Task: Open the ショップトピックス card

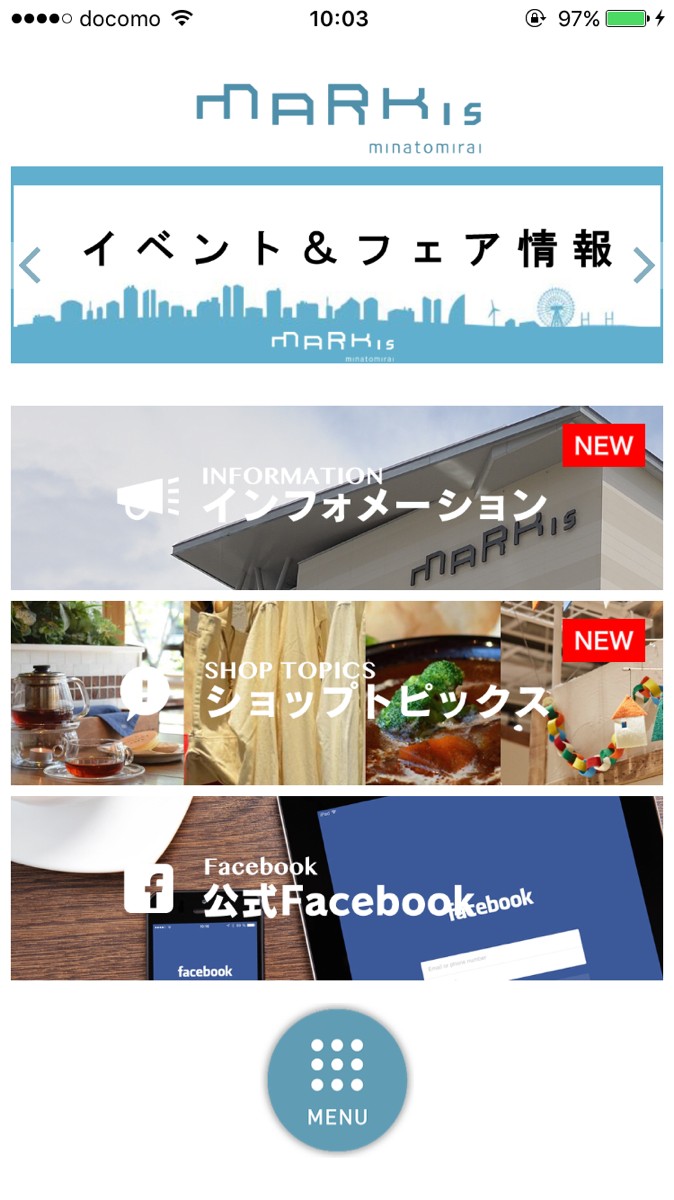Action: 337,692
